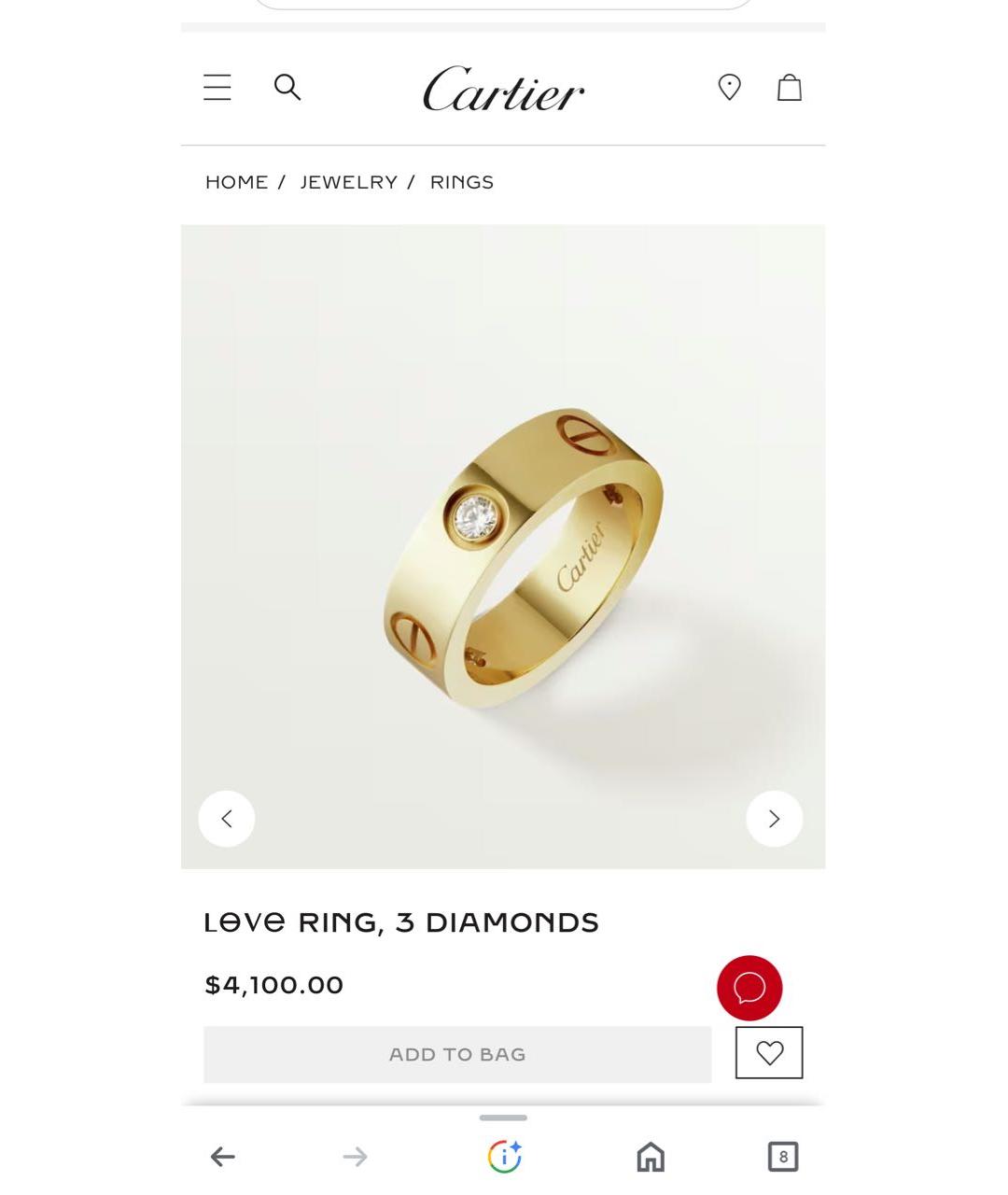Open the Google assistant icon

504,1157
